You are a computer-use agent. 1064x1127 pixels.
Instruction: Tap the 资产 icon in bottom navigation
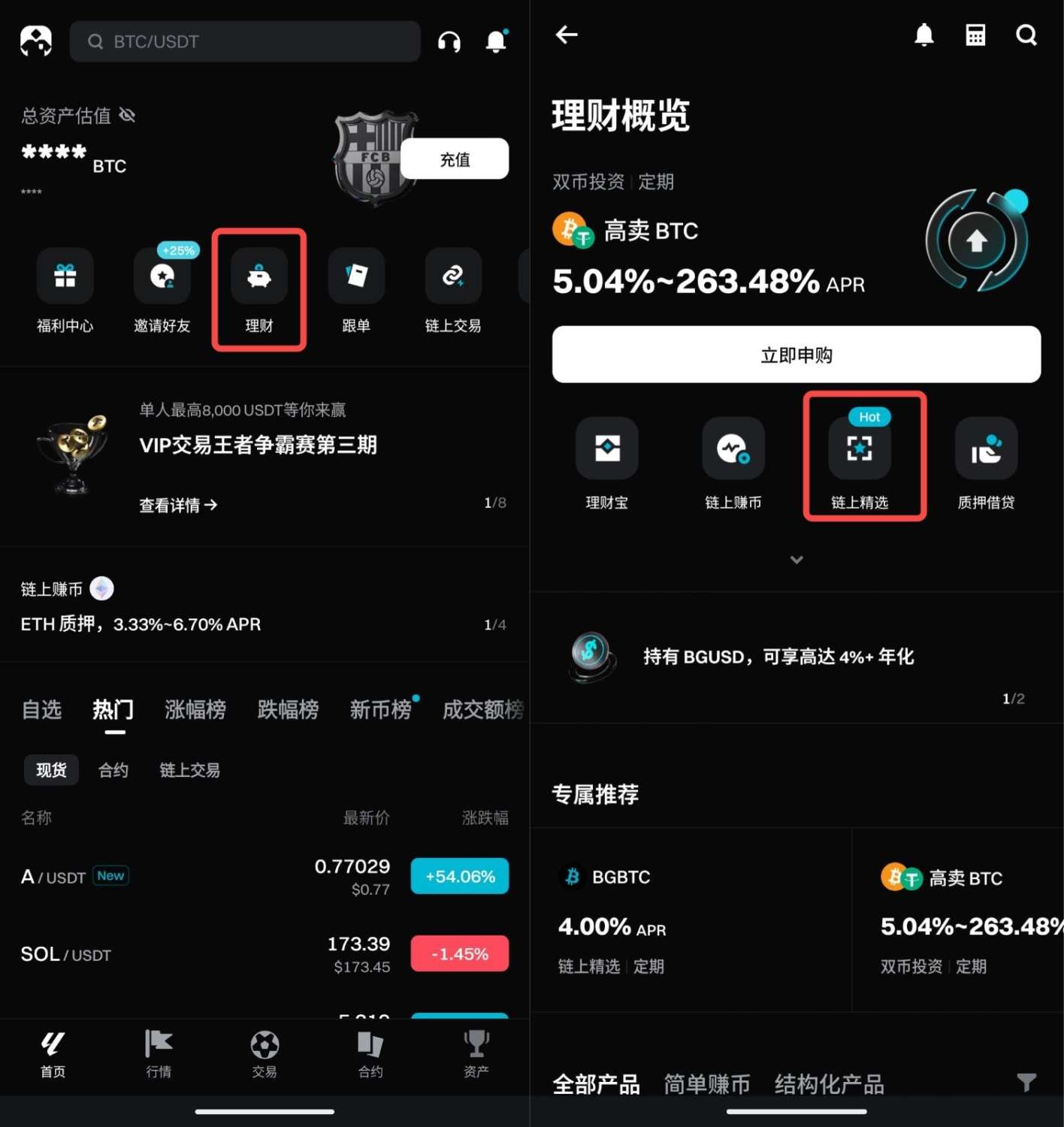(x=476, y=1052)
